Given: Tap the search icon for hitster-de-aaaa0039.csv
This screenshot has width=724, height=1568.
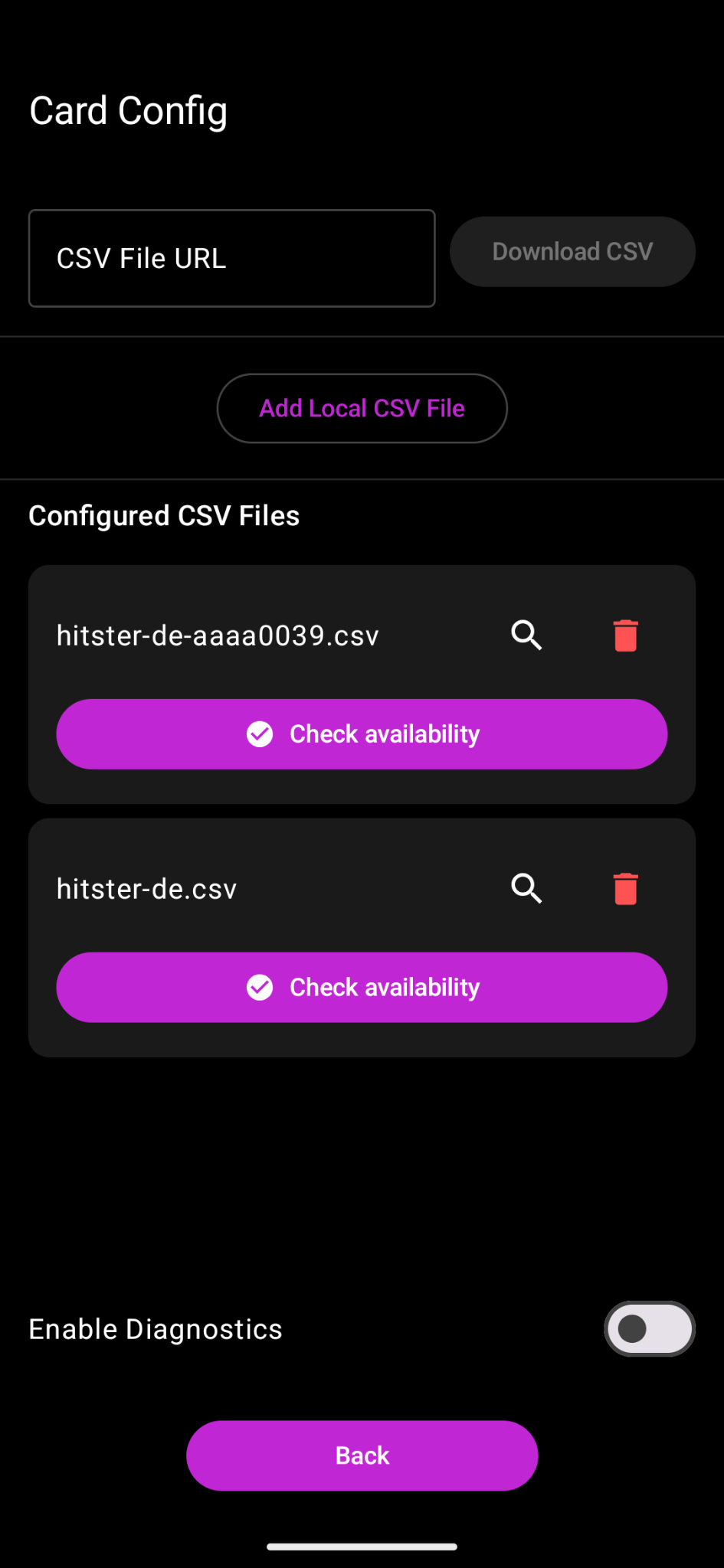Looking at the screenshot, I should point(526,635).
